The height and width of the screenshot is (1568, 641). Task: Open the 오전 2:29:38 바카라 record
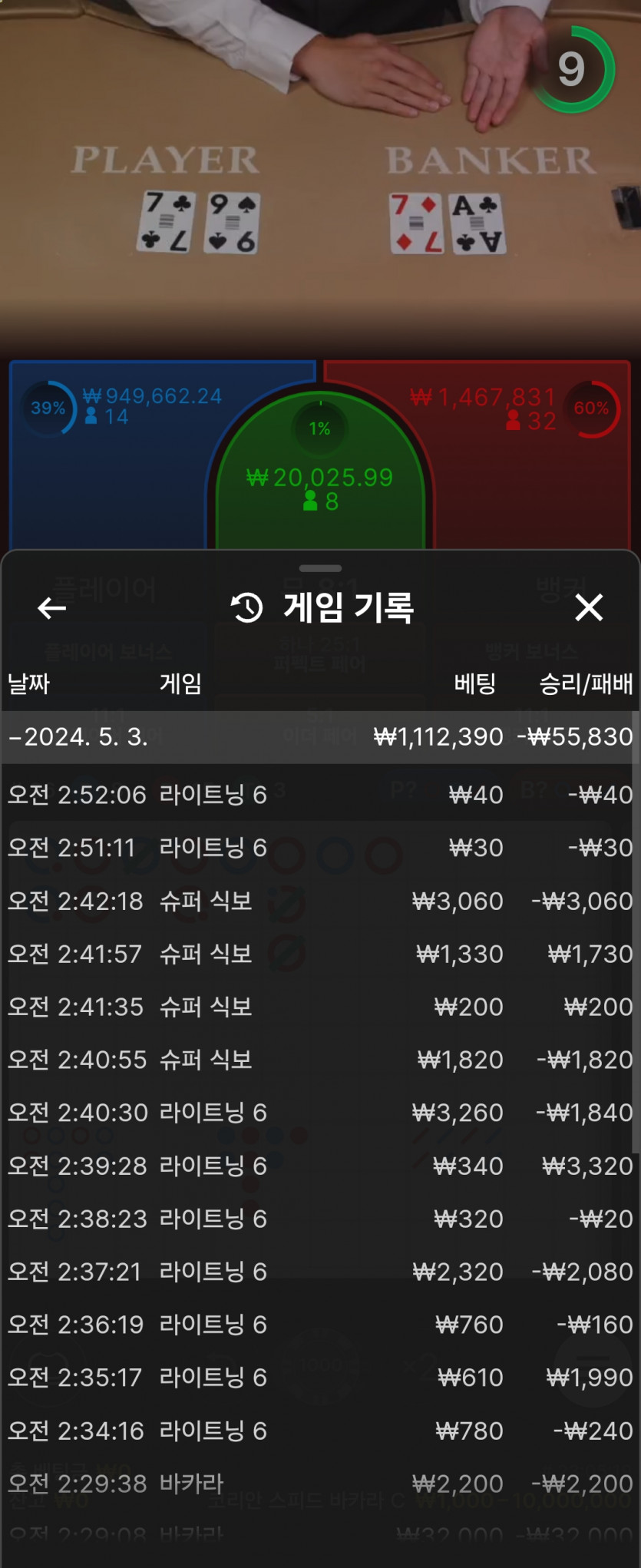319,1483
